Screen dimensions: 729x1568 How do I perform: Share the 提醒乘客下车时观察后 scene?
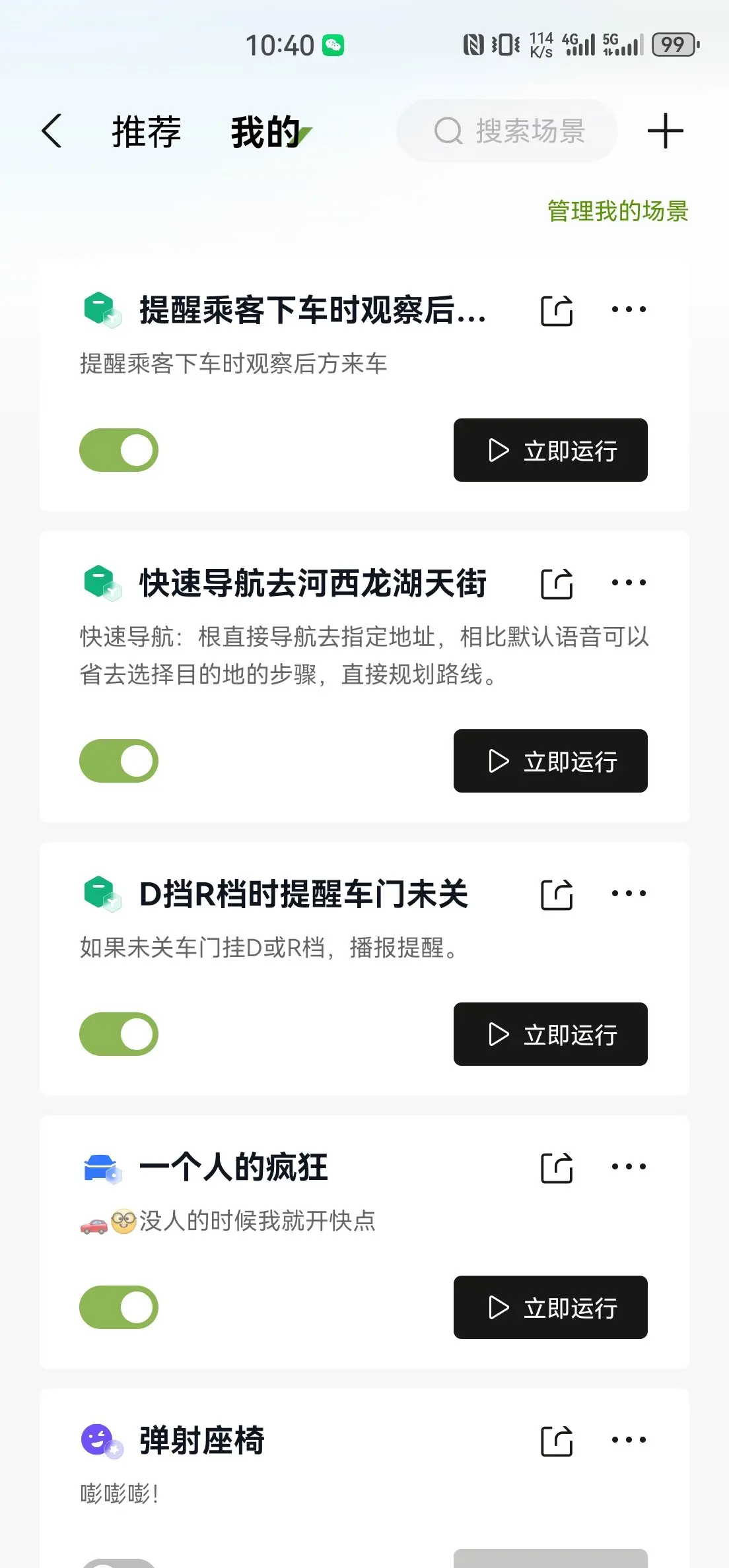click(557, 310)
